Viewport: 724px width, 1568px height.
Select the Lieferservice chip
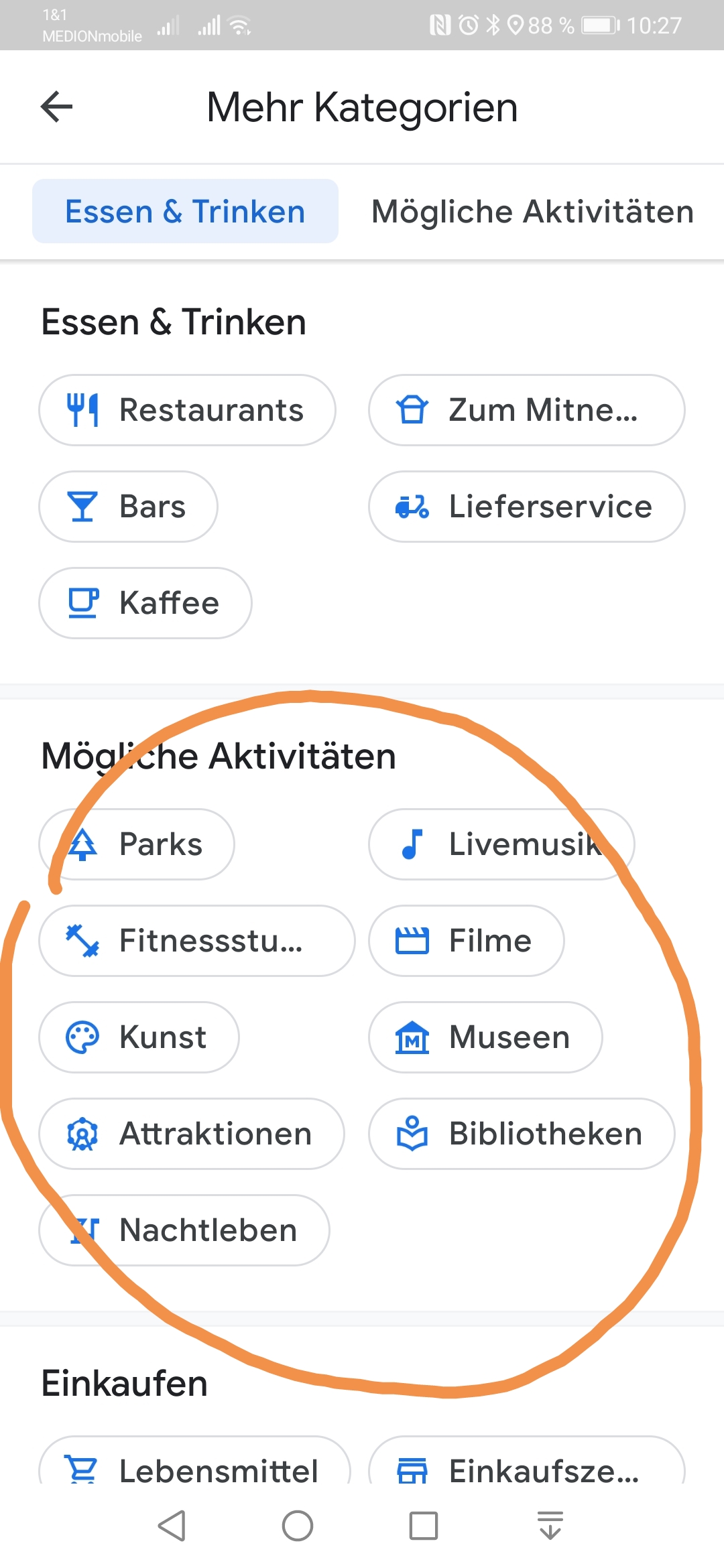tap(526, 507)
